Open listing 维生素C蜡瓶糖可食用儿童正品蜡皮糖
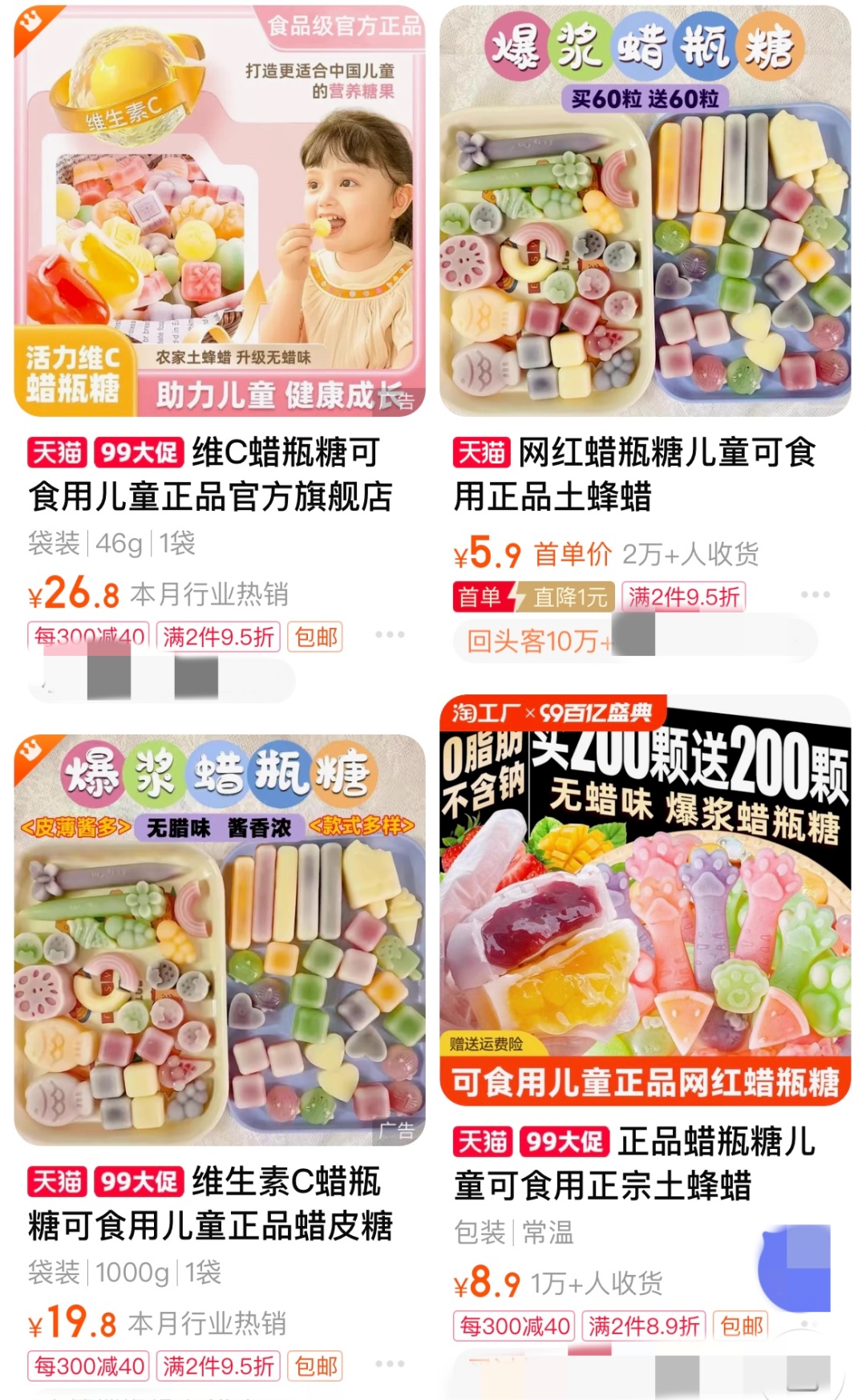This screenshot has width=866, height=1400. tap(210, 1203)
